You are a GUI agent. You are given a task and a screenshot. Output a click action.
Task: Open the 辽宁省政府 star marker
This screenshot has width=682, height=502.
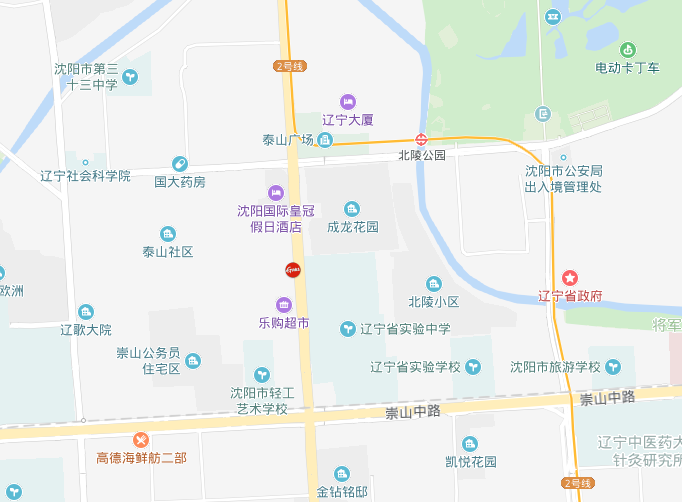570,277
